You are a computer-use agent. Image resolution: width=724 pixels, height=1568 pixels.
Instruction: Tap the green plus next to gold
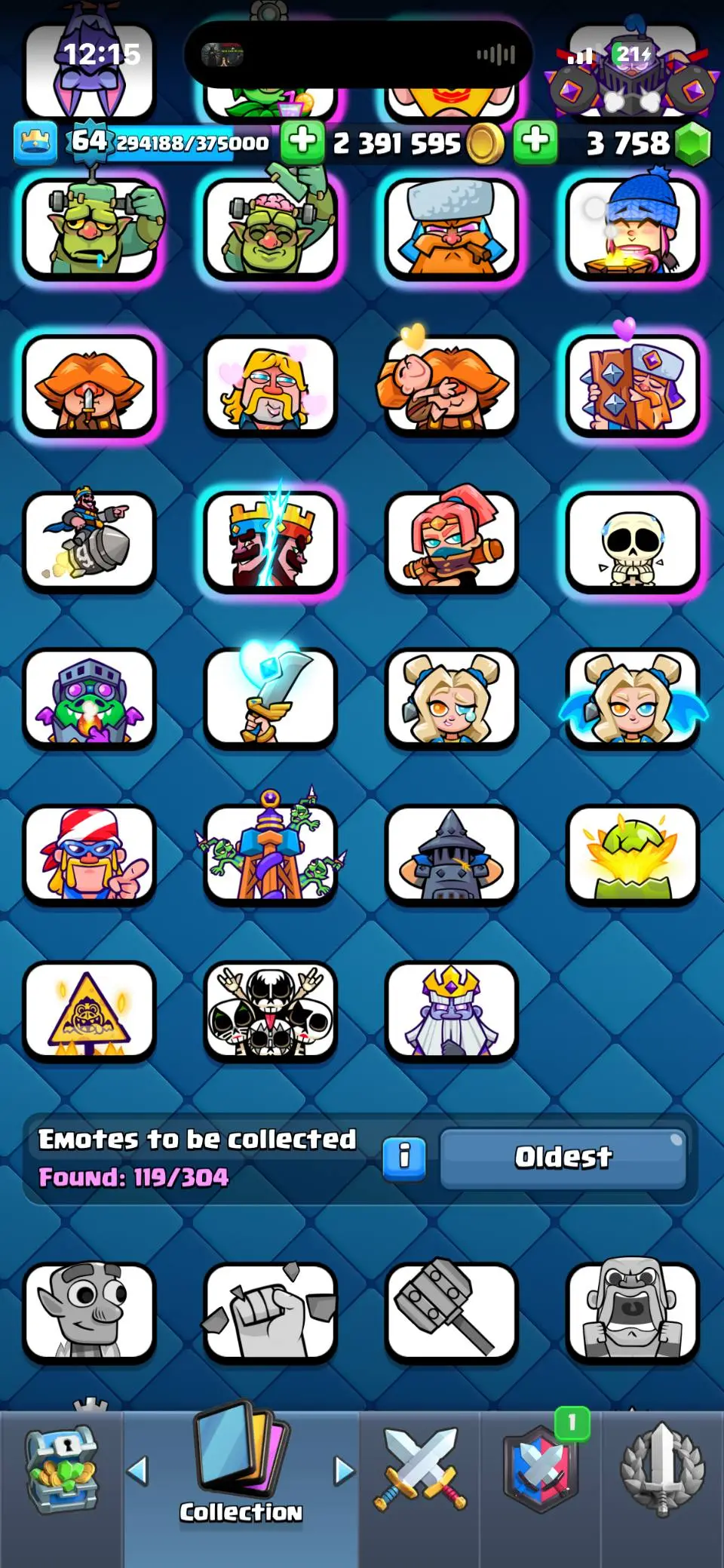coord(302,142)
